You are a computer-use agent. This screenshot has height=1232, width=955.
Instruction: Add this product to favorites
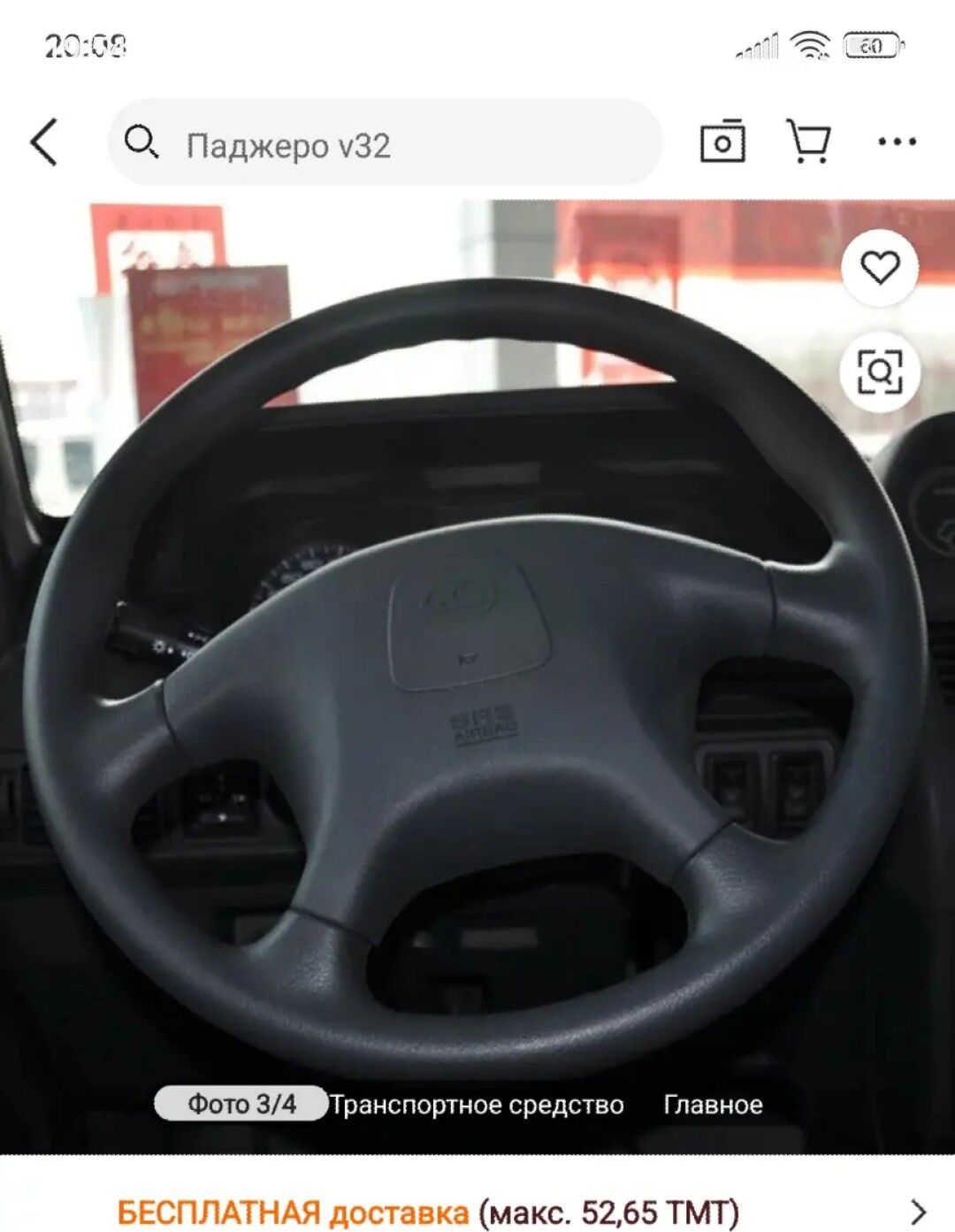pyautogui.click(x=880, y=267)
